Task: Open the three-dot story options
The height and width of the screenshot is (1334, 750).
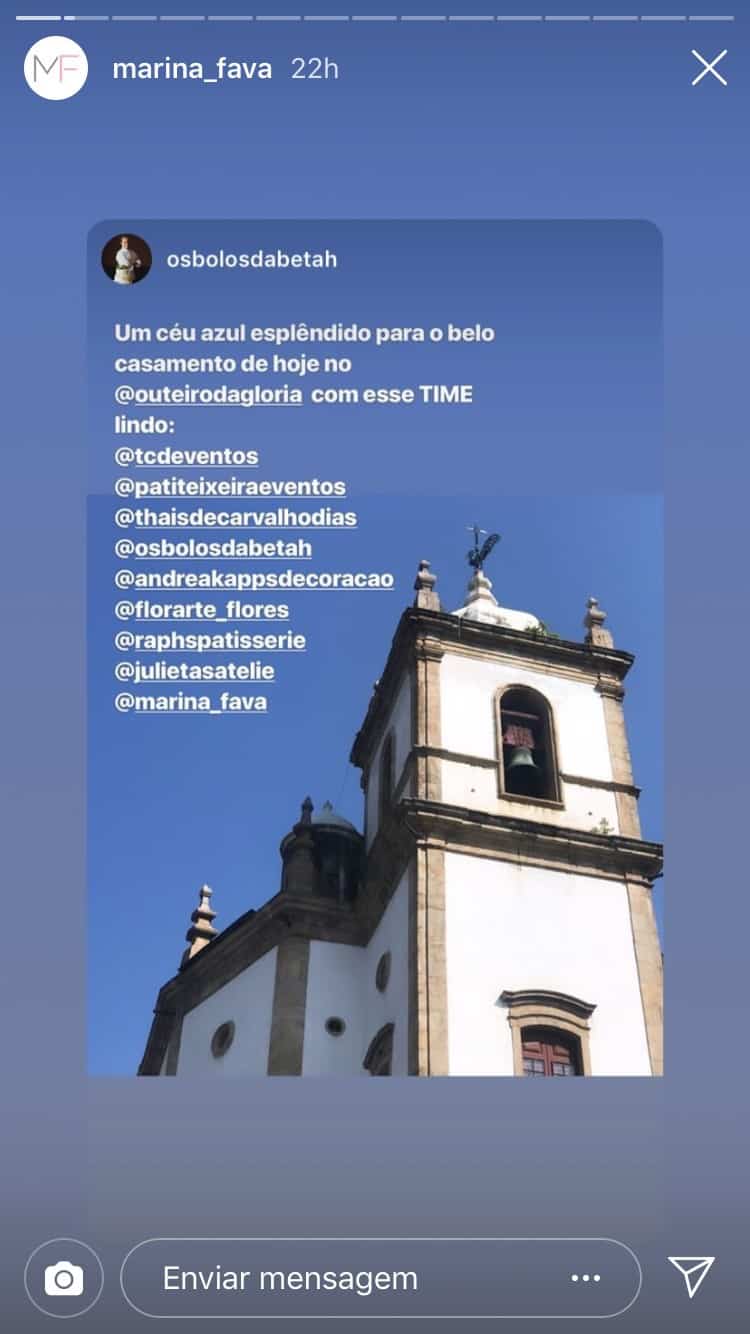Action: pyautogui.click(x=585, y=1278)
